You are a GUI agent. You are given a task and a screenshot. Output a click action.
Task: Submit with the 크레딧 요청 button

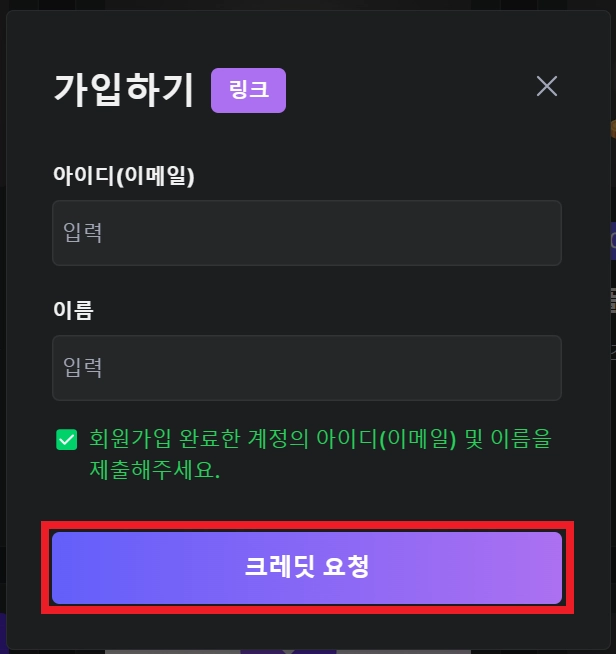306,567
